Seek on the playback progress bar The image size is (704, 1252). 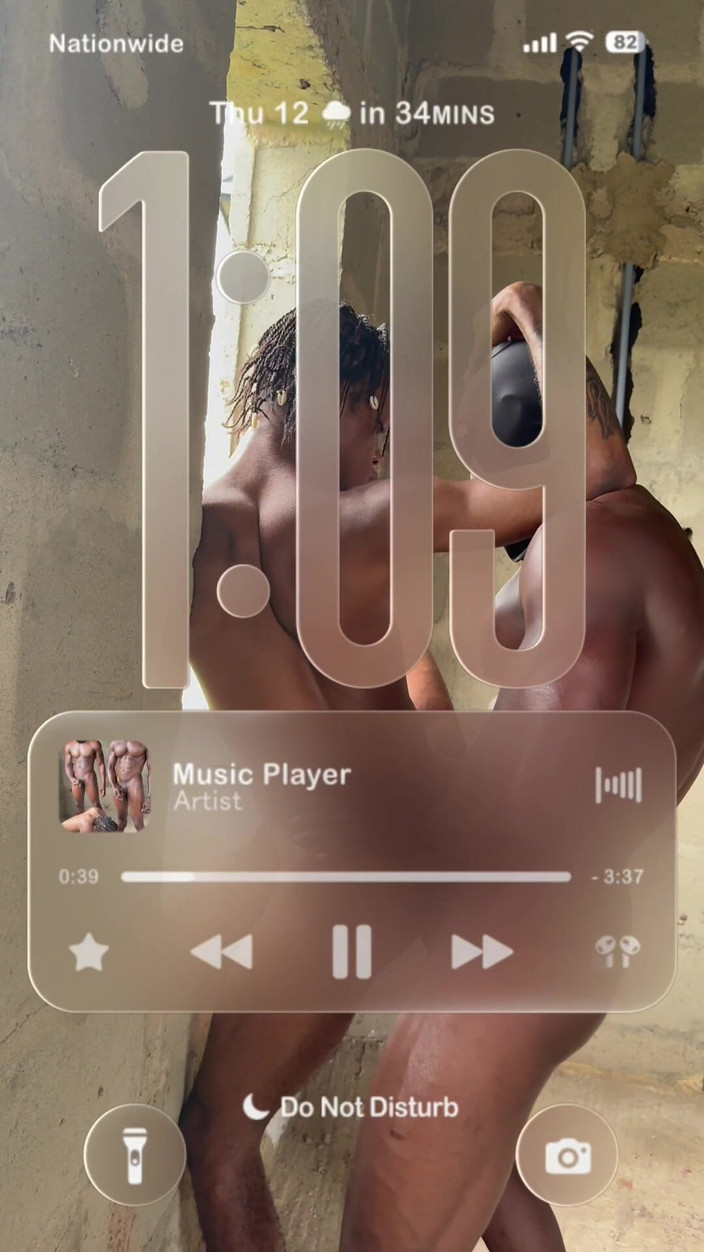tap(346, 877)
